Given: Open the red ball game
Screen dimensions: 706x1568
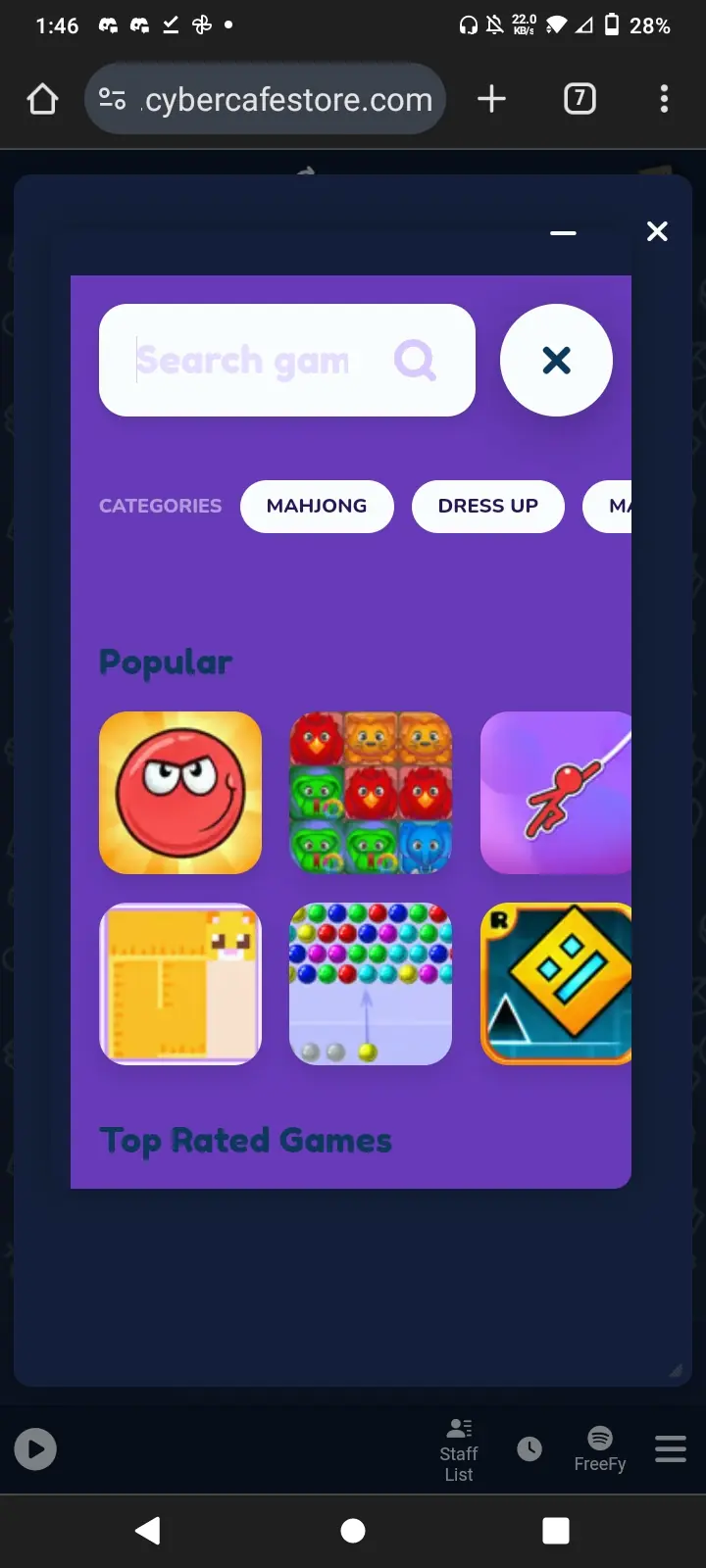Looking at the screenshot, I should click(x=180, y=793).
